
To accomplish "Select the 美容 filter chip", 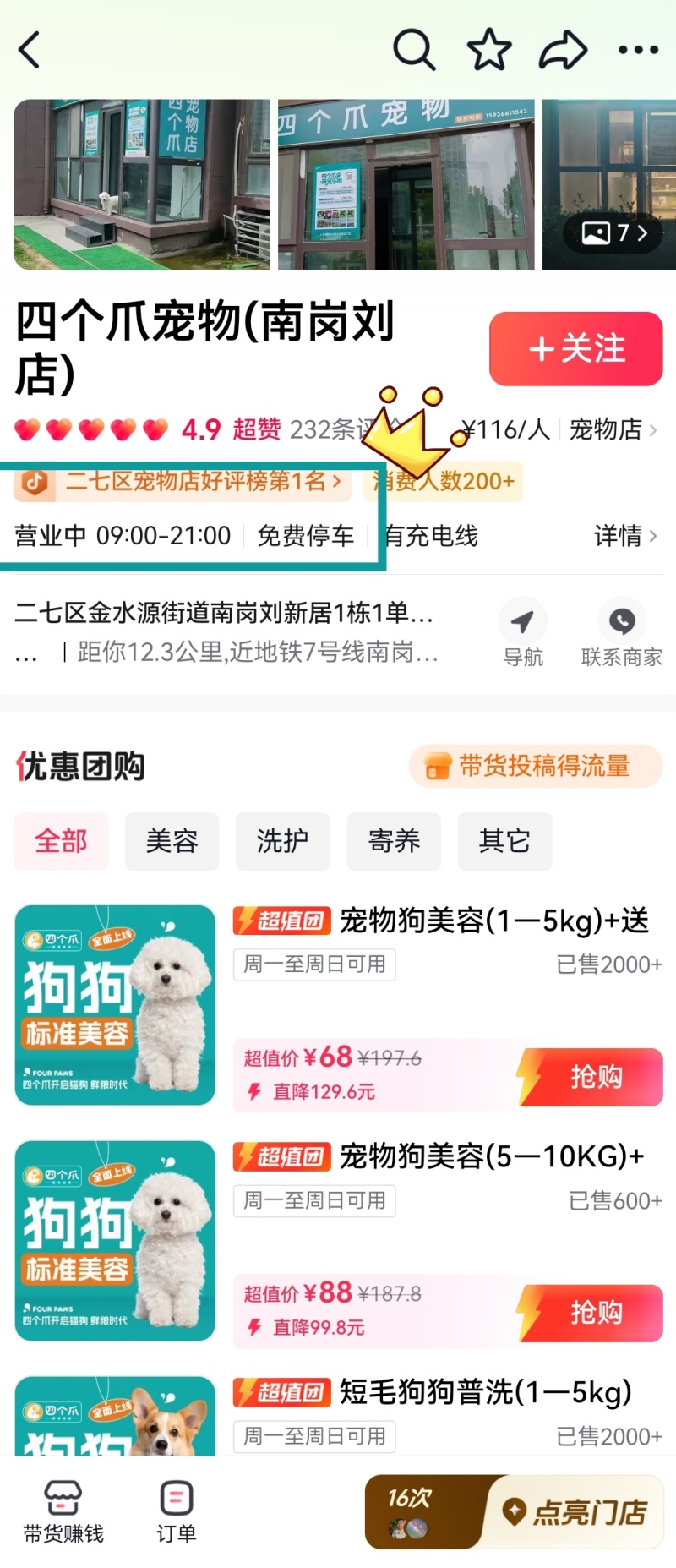I will [172, 841].
